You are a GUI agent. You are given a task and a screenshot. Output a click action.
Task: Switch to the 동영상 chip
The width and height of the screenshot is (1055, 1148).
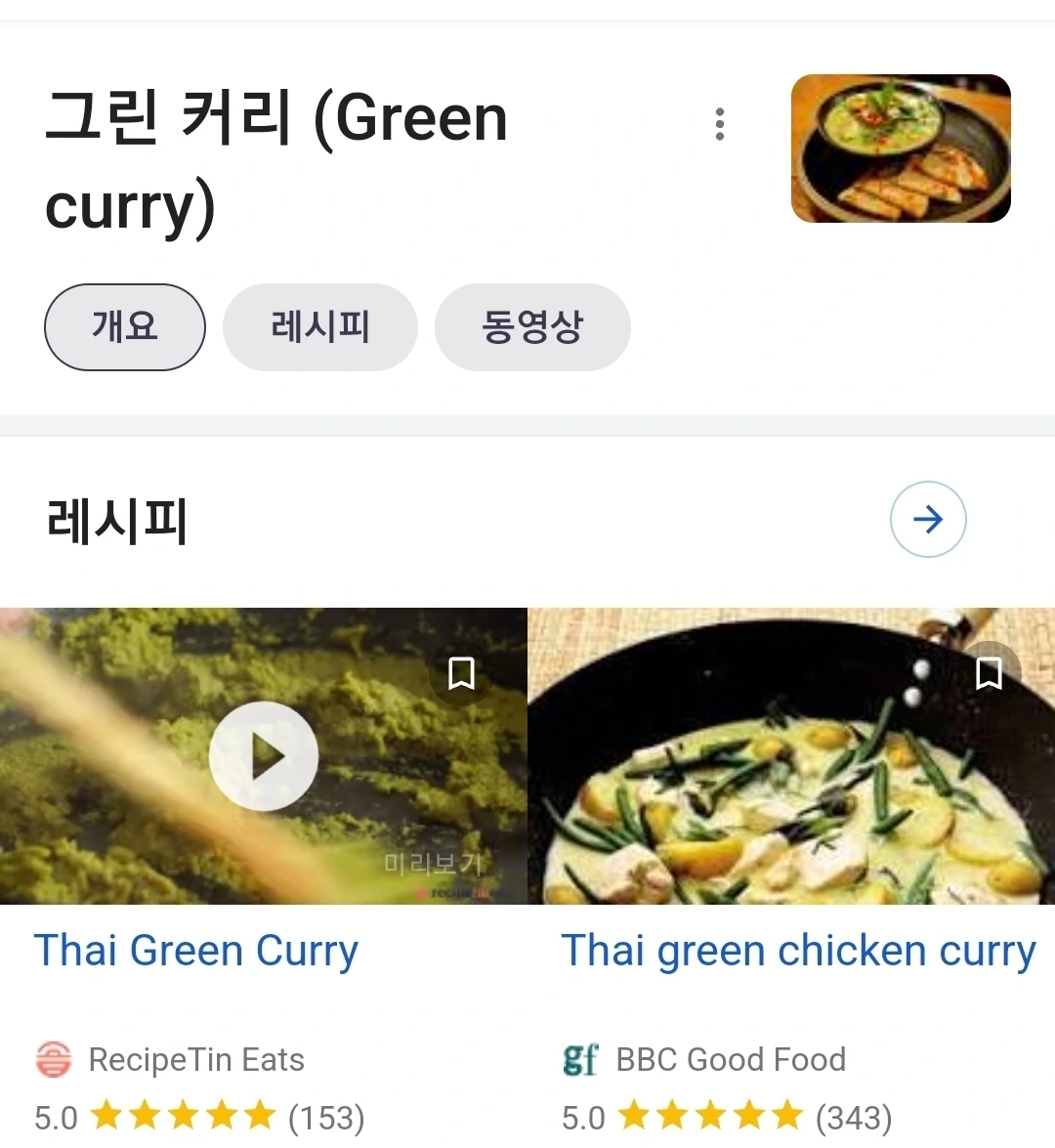(x=532, y=327)
